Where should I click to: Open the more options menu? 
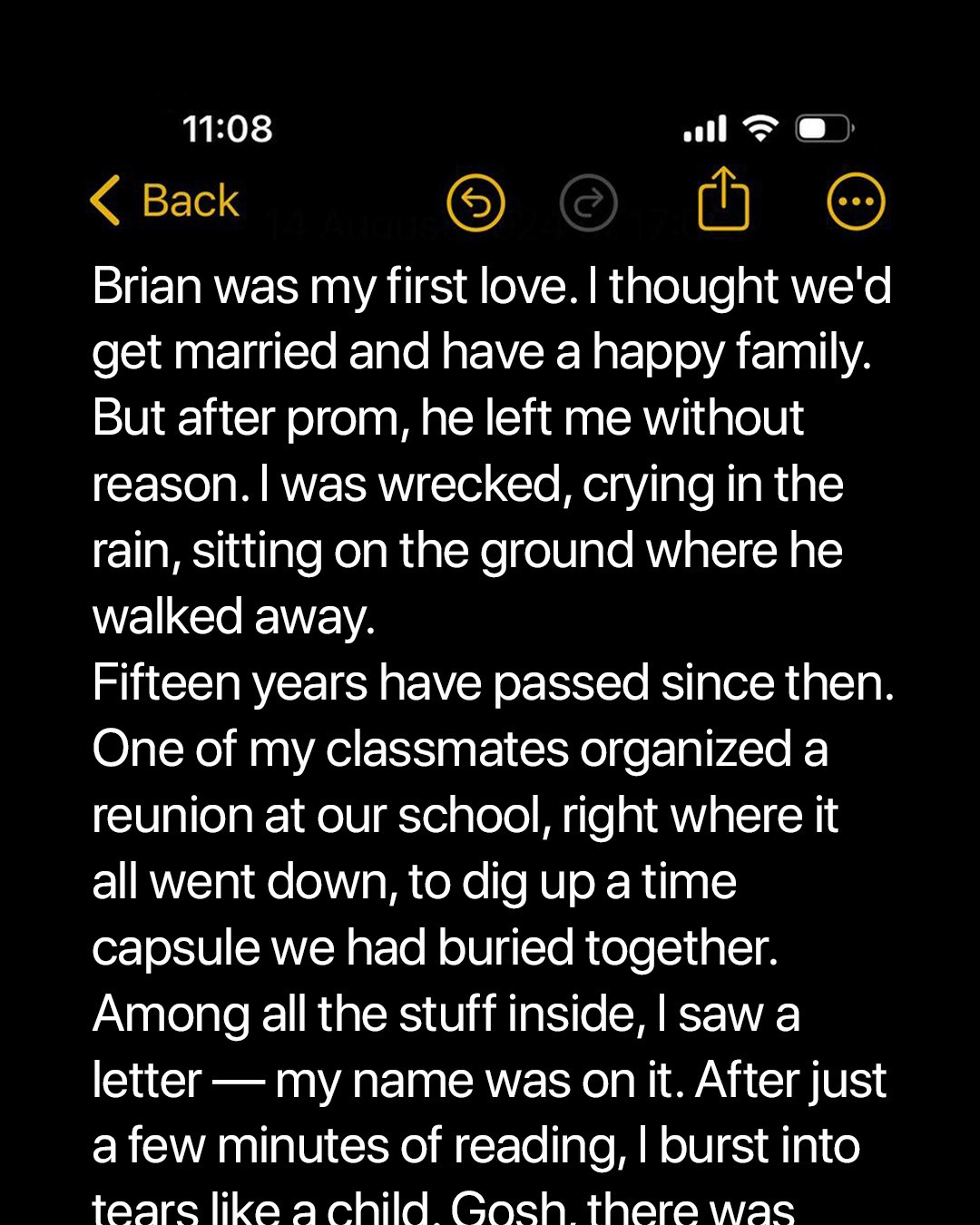(856, 201)
